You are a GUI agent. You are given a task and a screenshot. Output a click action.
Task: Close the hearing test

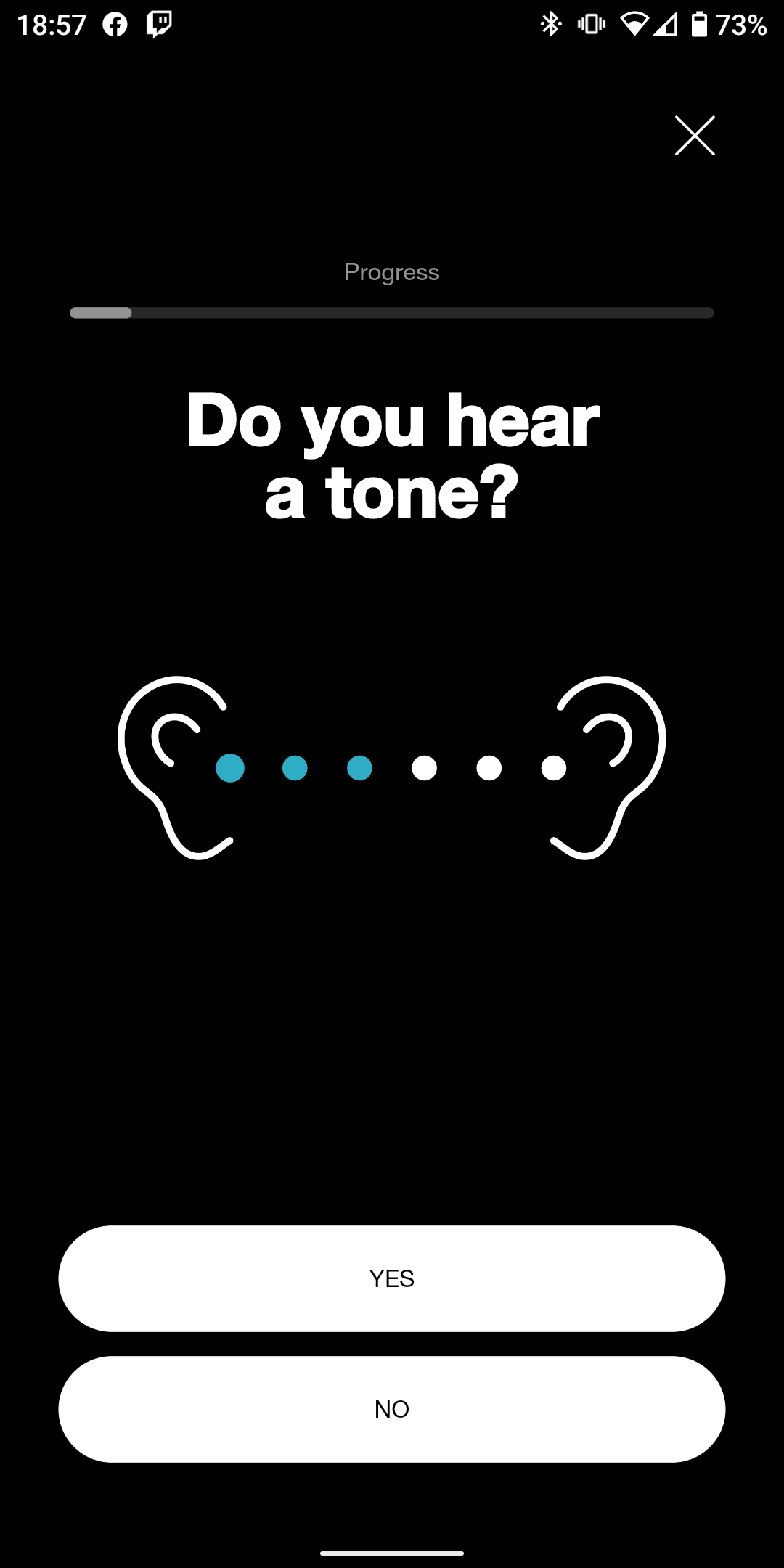[695, 136]
